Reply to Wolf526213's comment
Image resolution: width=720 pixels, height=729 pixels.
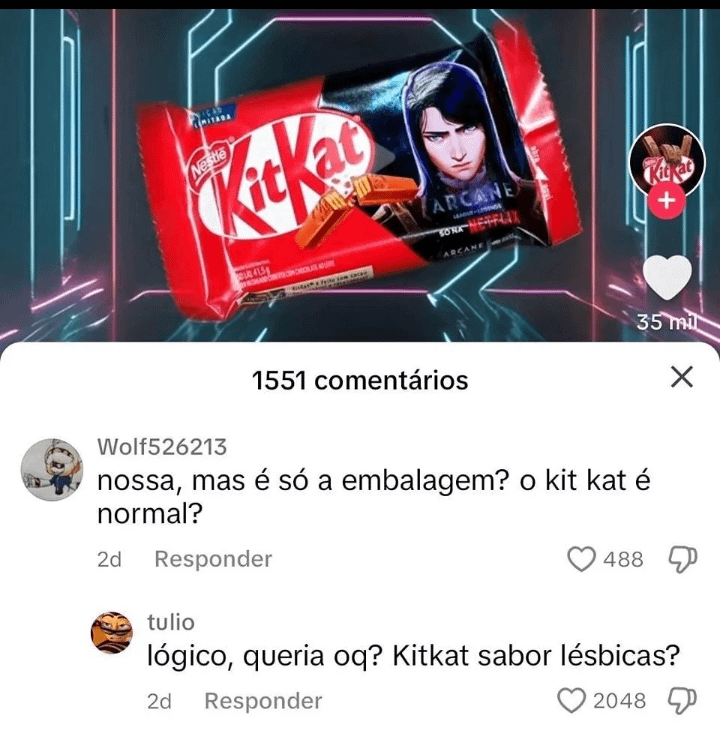[x=212, y=559]
